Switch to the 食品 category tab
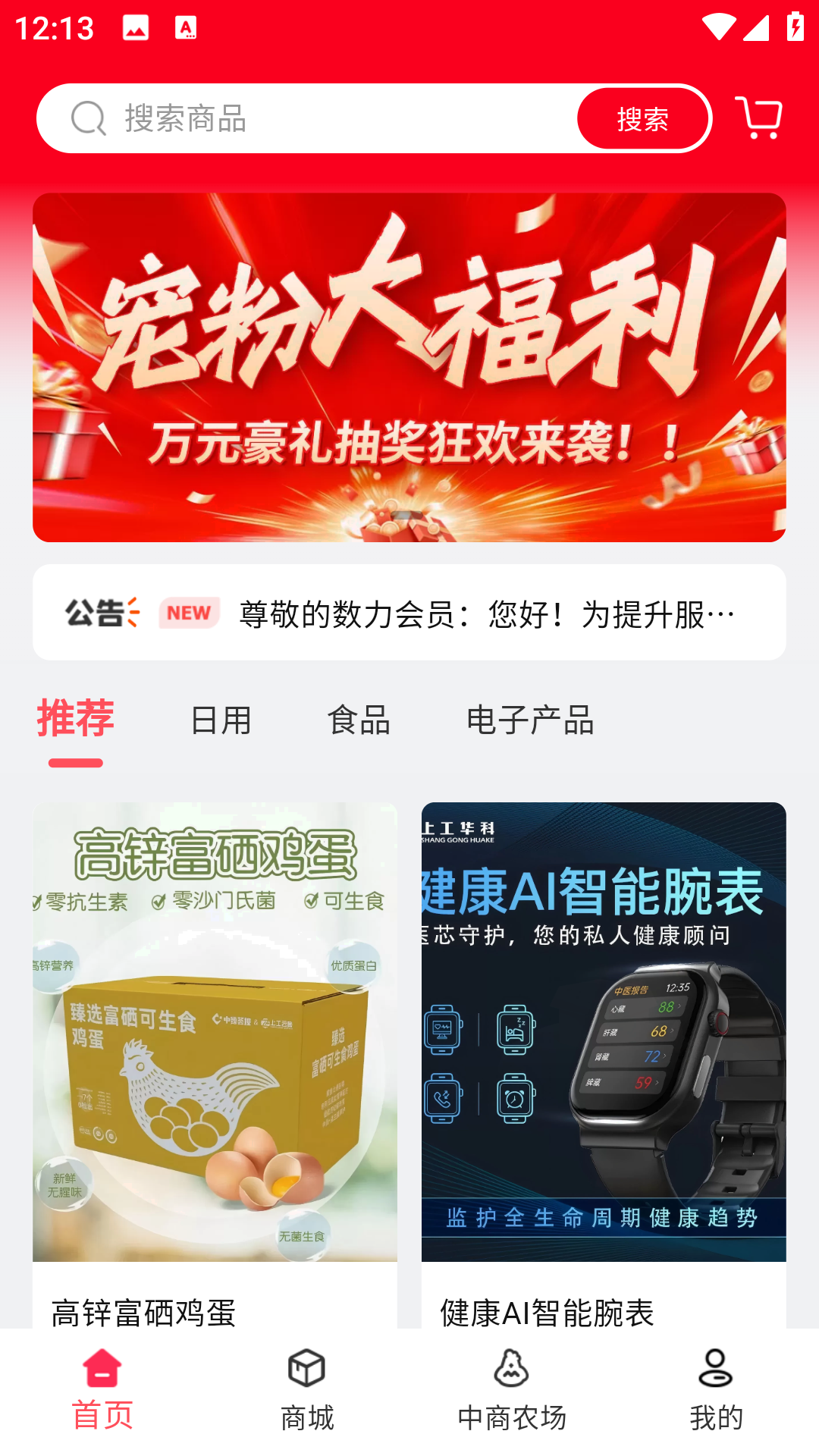Viewport: 819px width, 1456px height. (x=359, y=720)
